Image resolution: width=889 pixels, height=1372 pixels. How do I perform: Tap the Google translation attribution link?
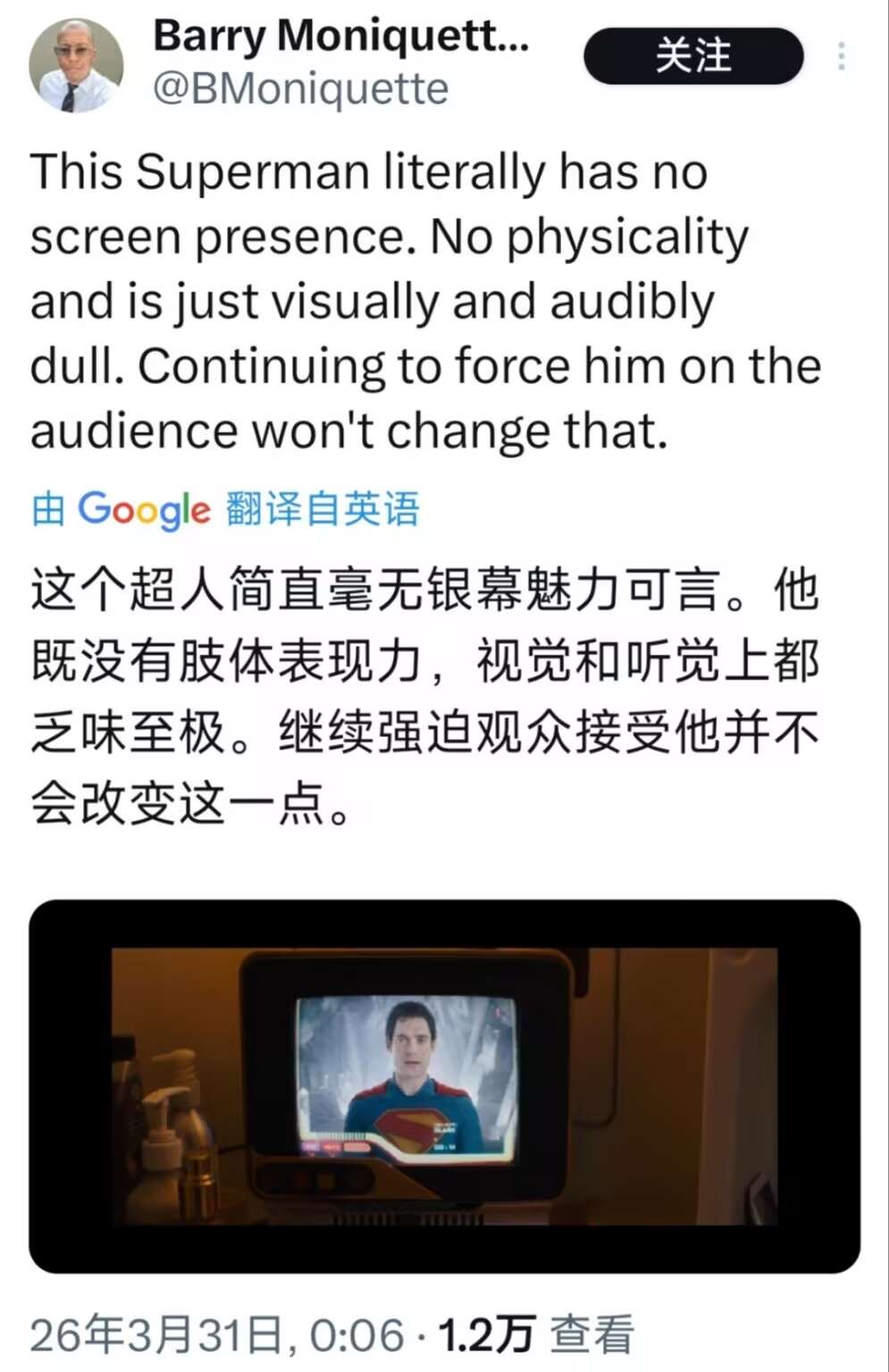225,509
